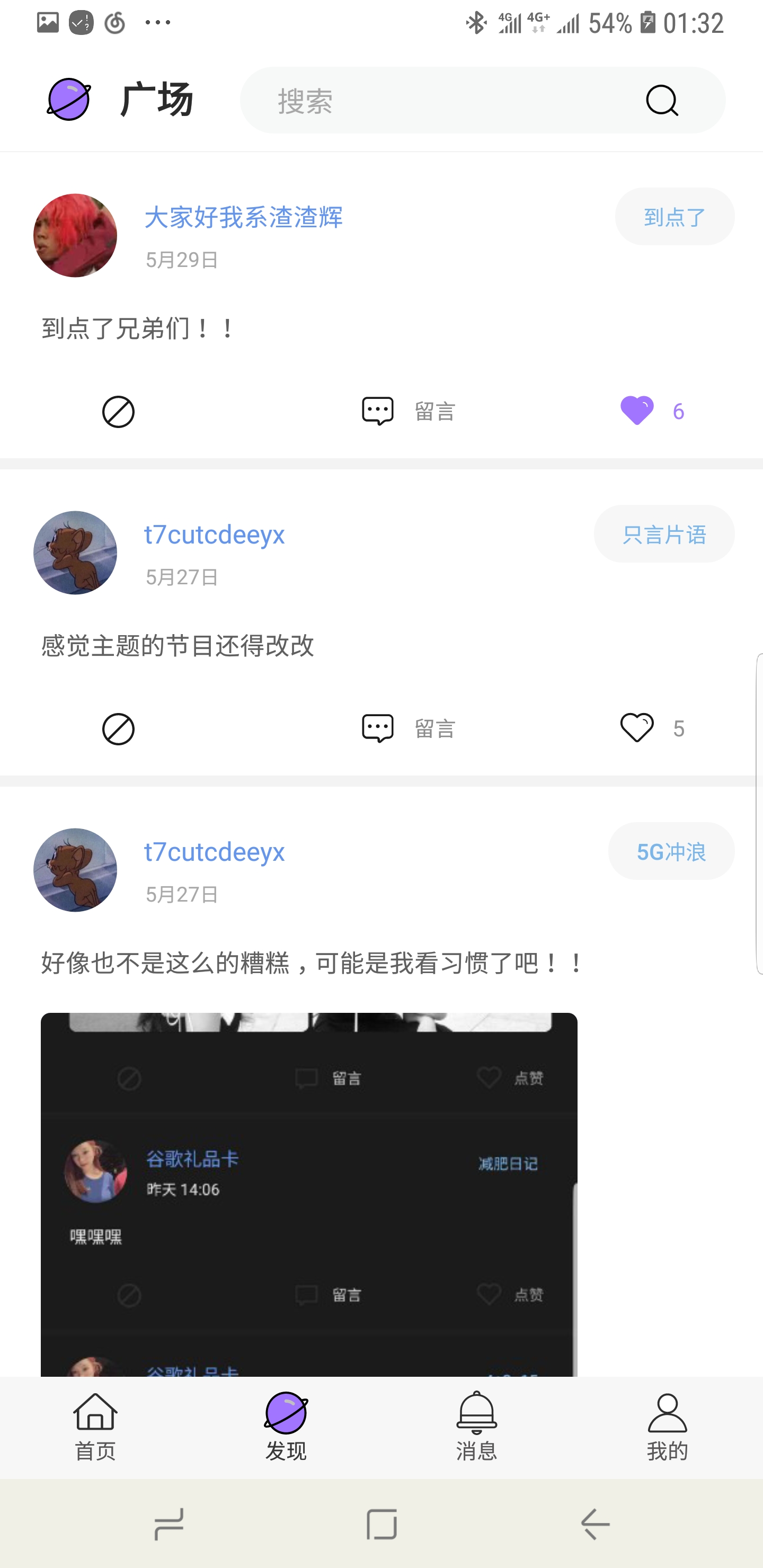
Task: Open the profile of 大家好我系渣渣辉
Action: pyautogui.click(x=244, y=217)
